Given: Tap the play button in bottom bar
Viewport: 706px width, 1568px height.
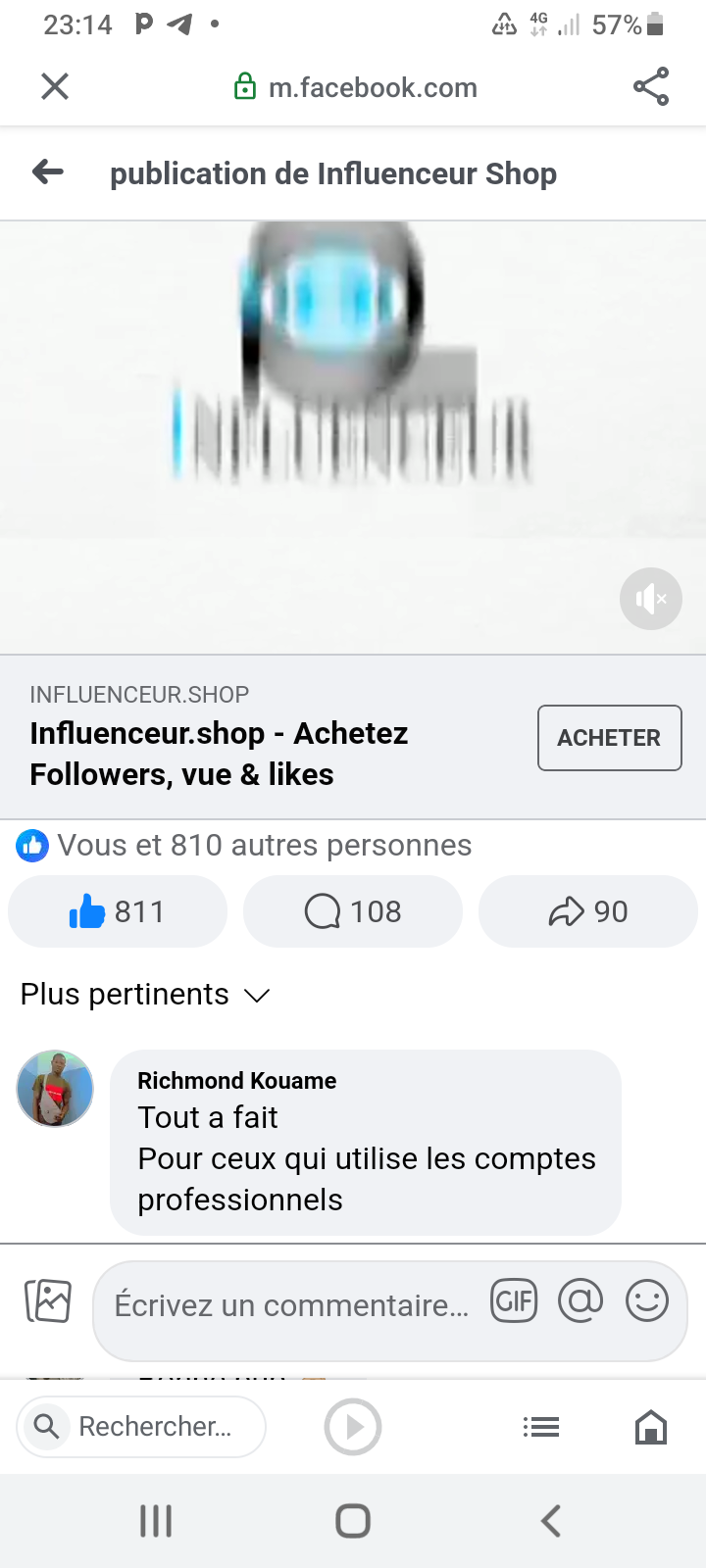Looking at the screenshot, I should pyautogui.click(x=353, y=1427).
